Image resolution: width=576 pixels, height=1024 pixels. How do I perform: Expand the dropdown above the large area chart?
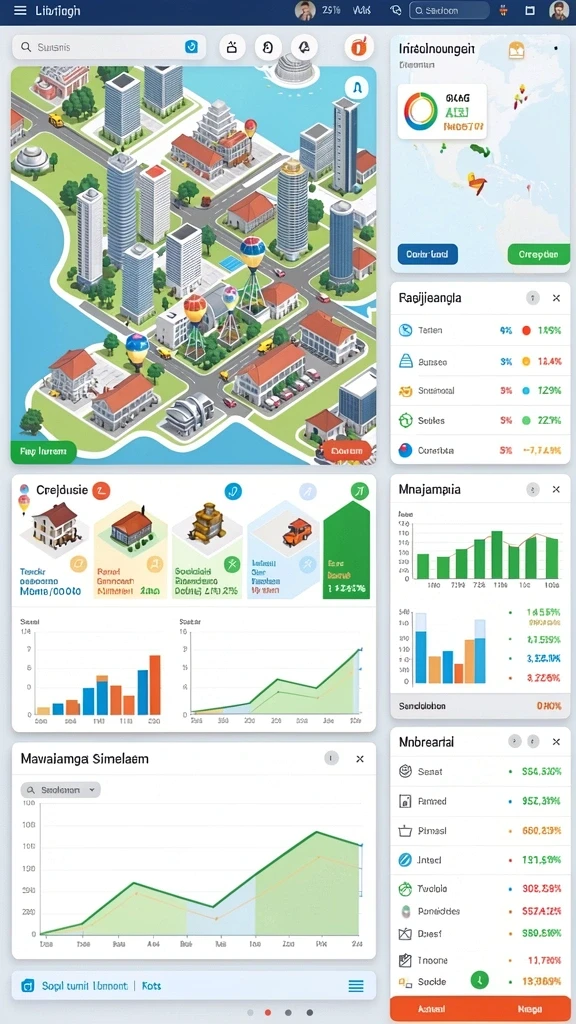coord(61,790)
